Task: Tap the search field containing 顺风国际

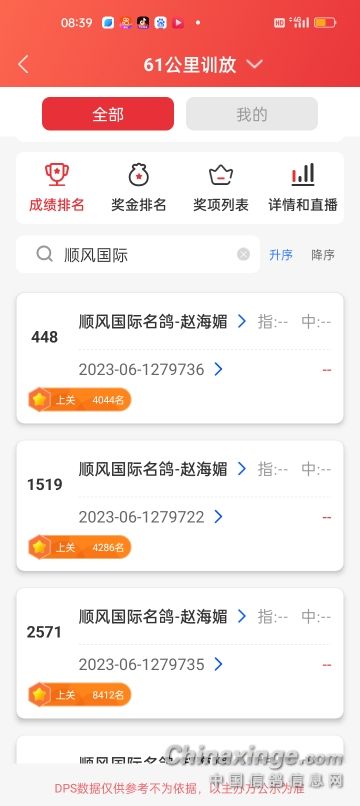Action: click(138, 254)
